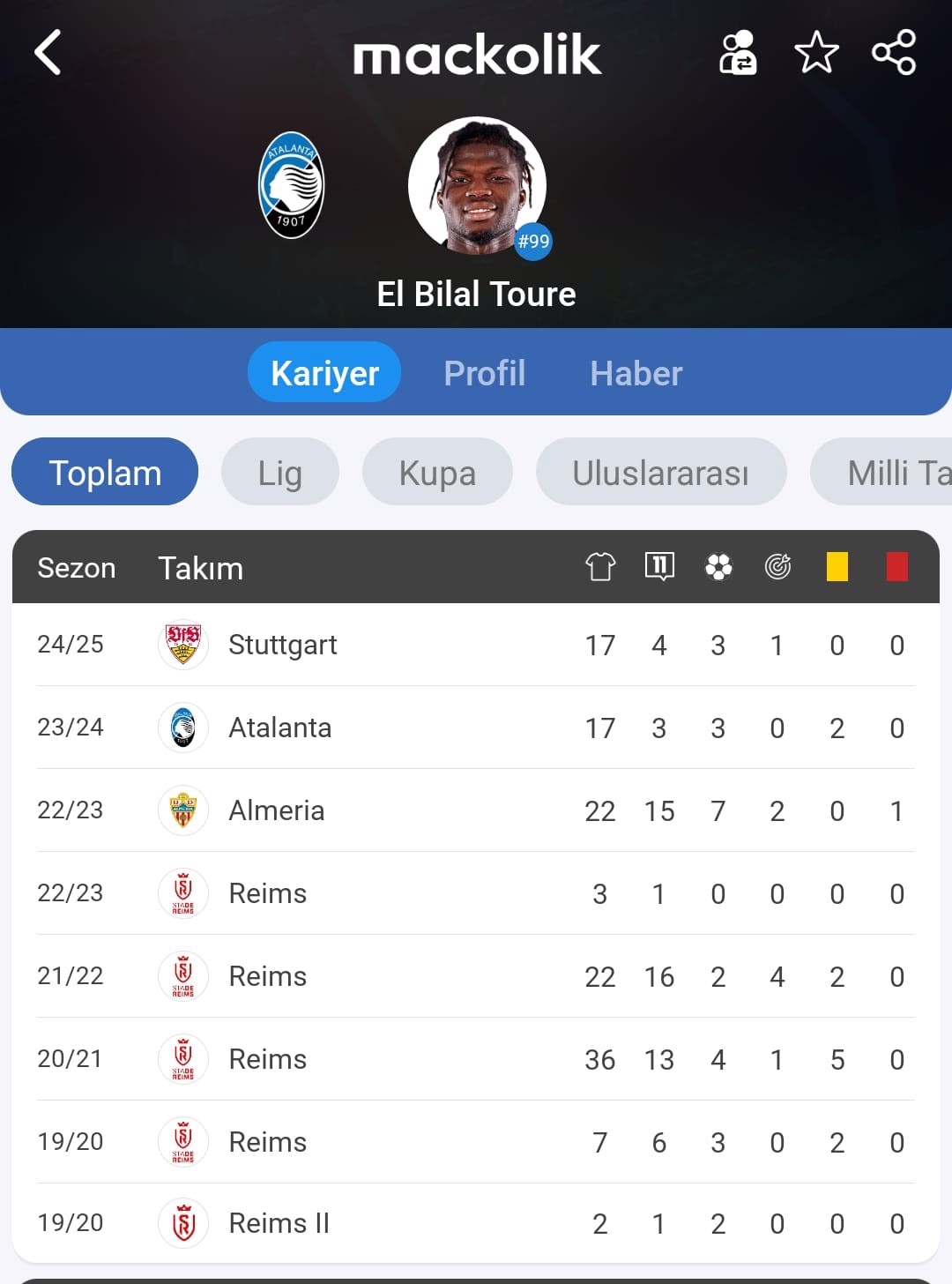
Task: Show Uluslararası competition stats
Action: tap(660, 473)
